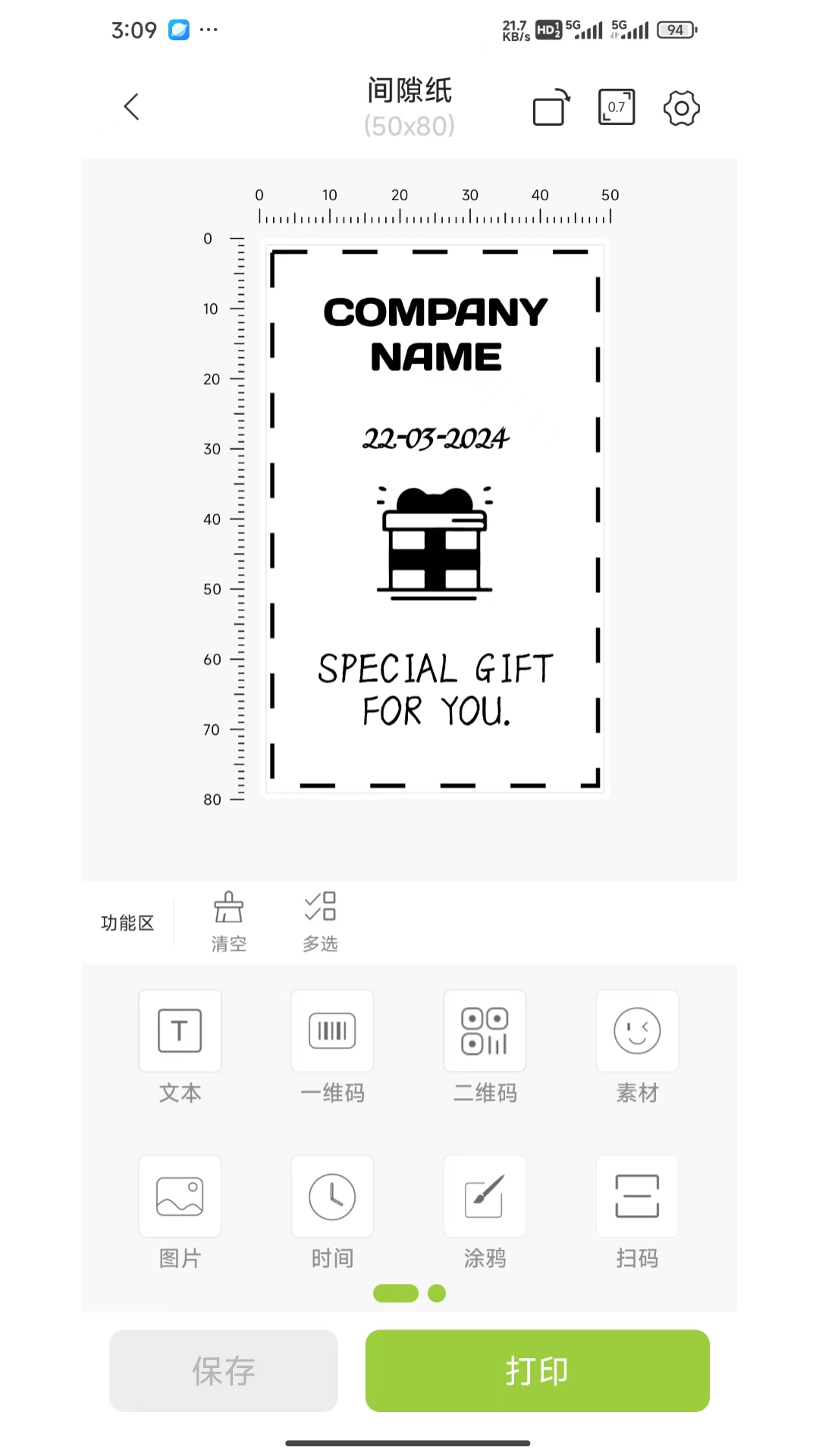Select the date text 22-03-2024 on canvas
The image size is (819, 1456).
click(x=435, y=438)
